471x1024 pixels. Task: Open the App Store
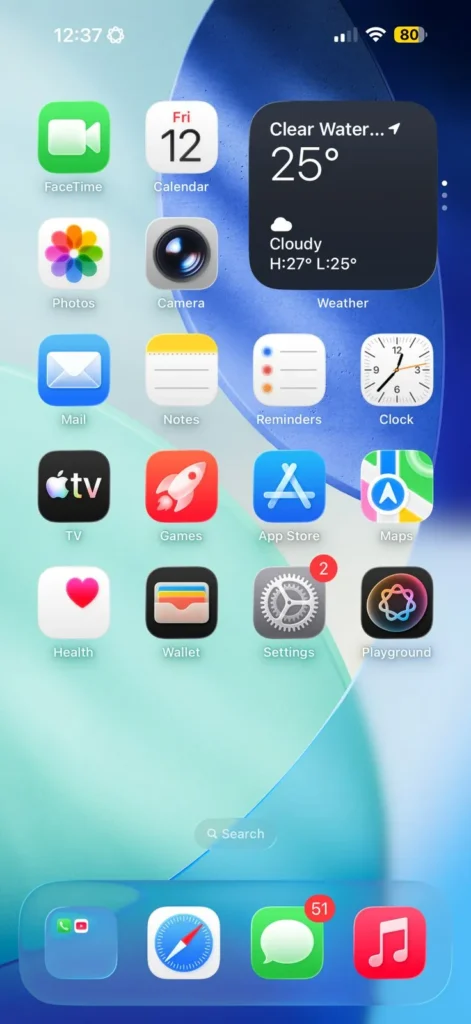pos(289,486)
